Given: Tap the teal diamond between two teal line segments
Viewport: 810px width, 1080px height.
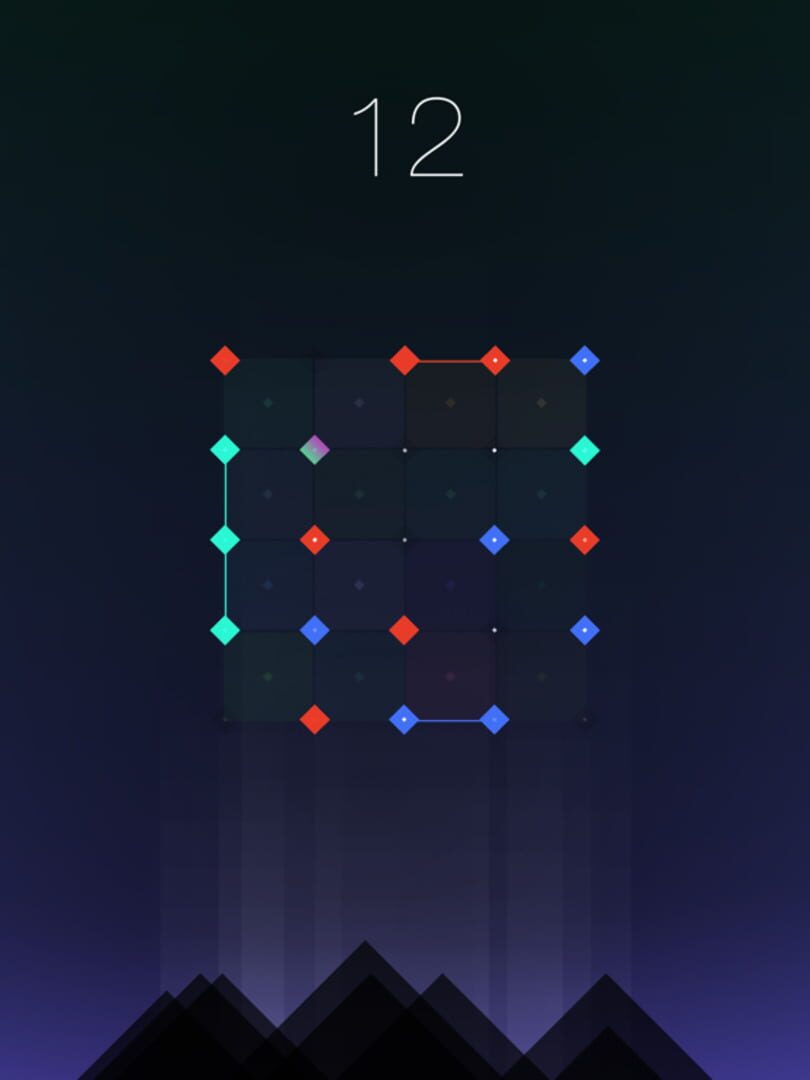Looking at the screenshot, I should [225, 540].
